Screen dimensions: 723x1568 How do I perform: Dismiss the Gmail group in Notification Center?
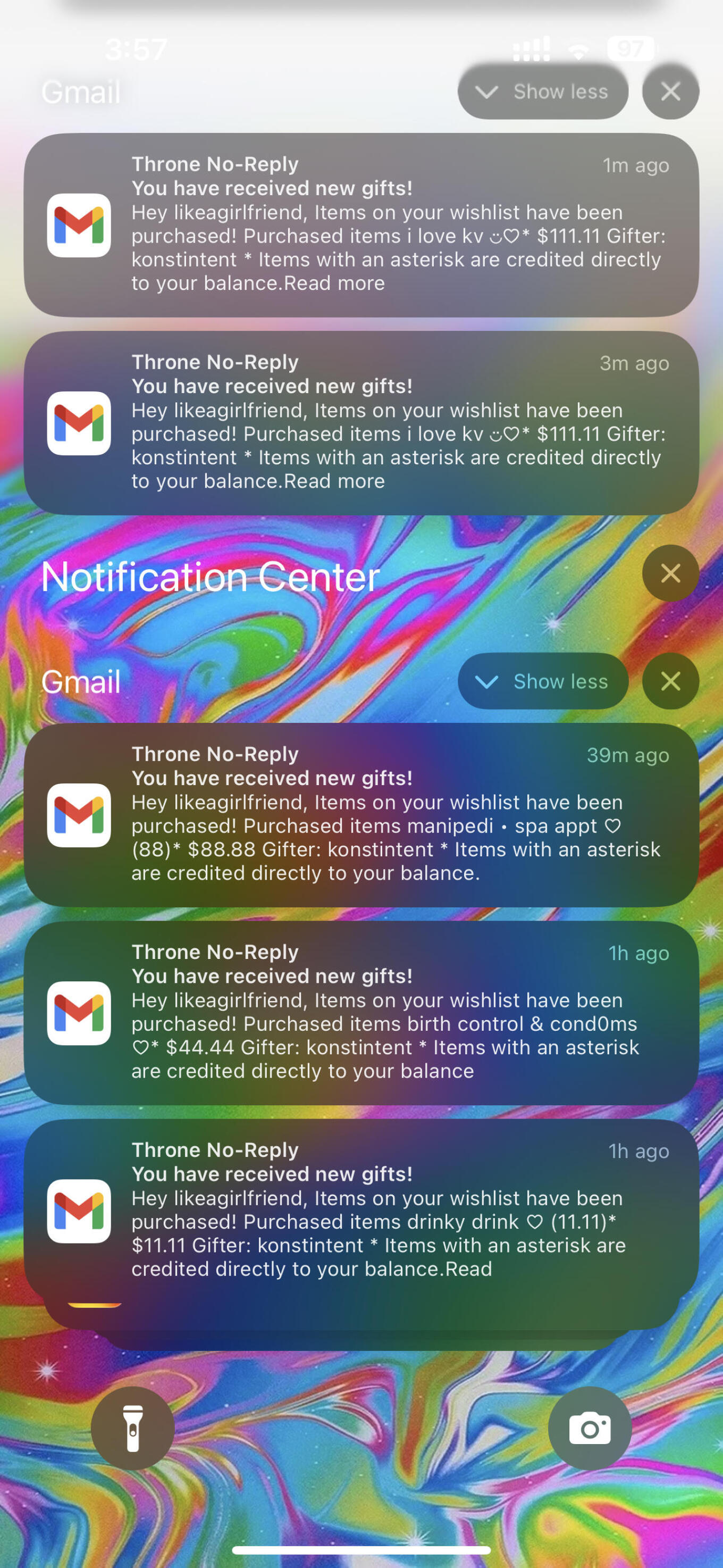(x=670, y=681)
